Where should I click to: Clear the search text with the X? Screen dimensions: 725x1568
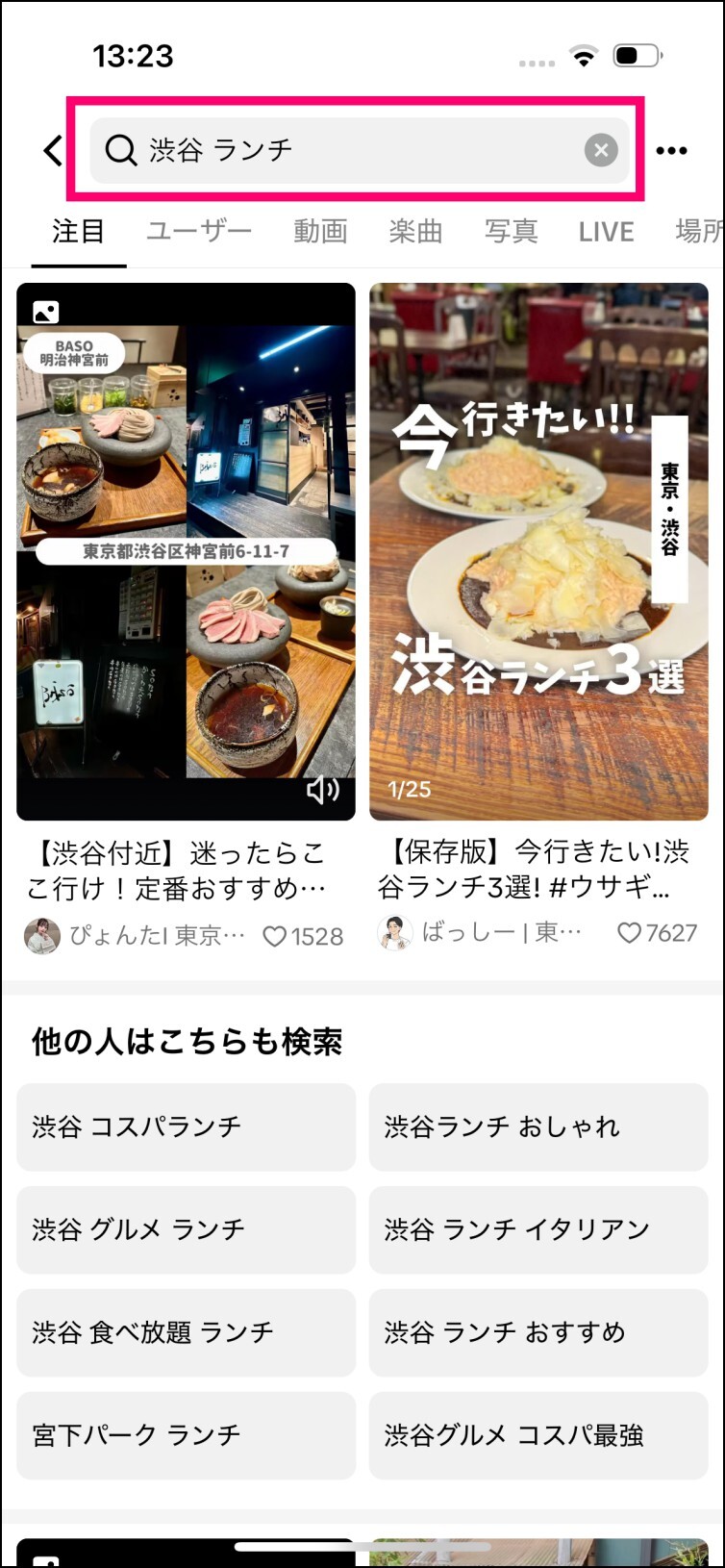[x=601, y=150]
